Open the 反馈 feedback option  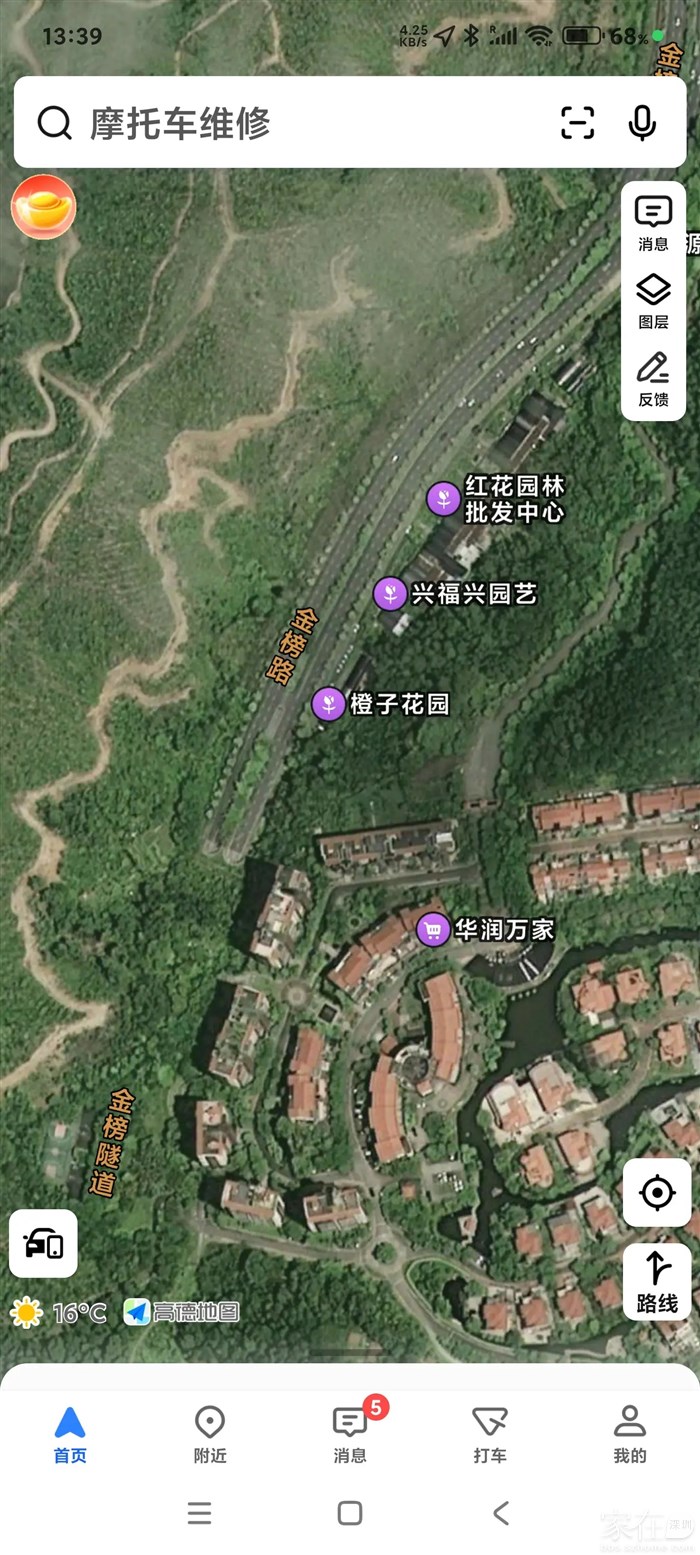click(x=653, y=379)
